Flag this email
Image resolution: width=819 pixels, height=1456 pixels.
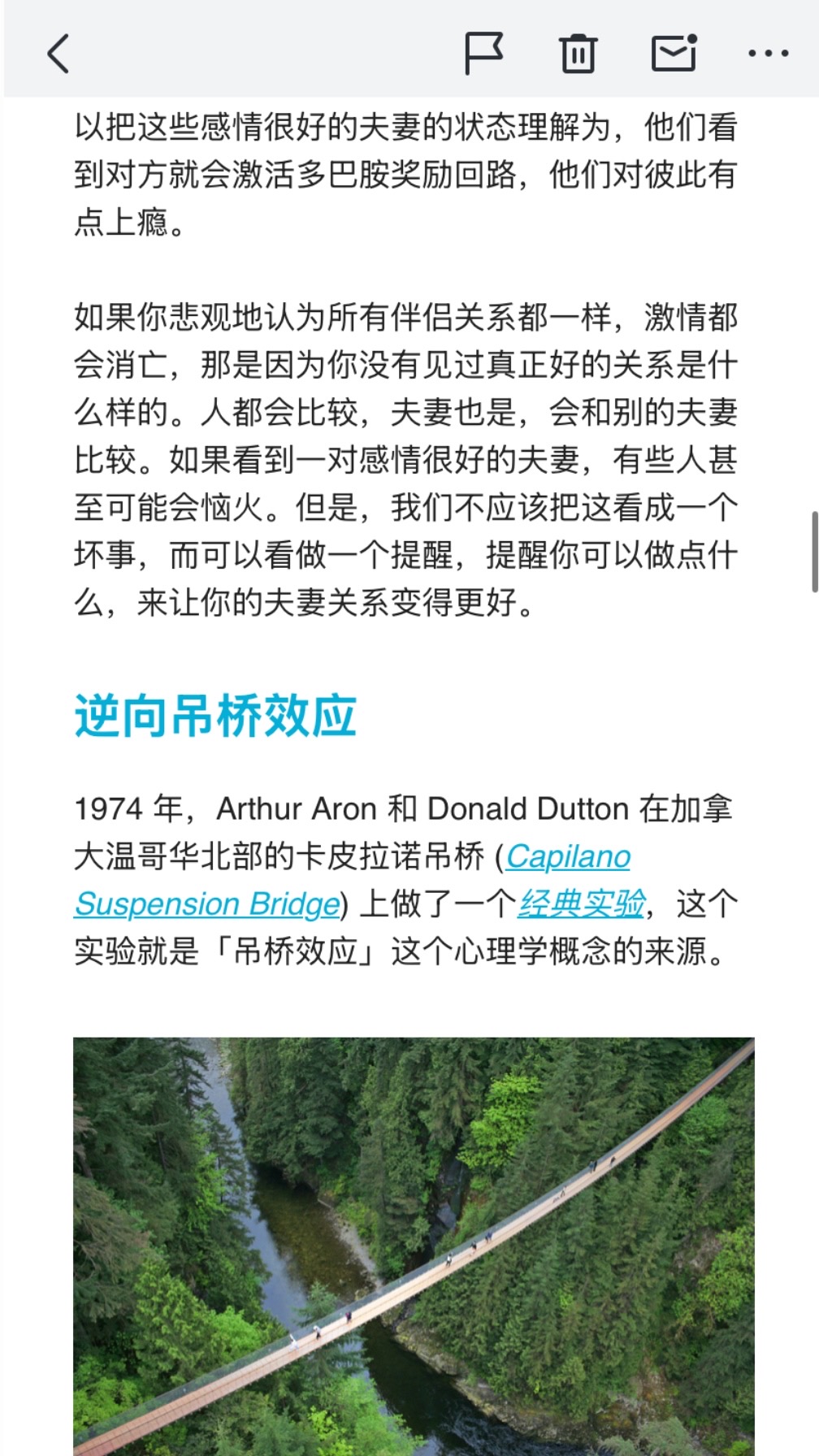click(x=483, y=54)
